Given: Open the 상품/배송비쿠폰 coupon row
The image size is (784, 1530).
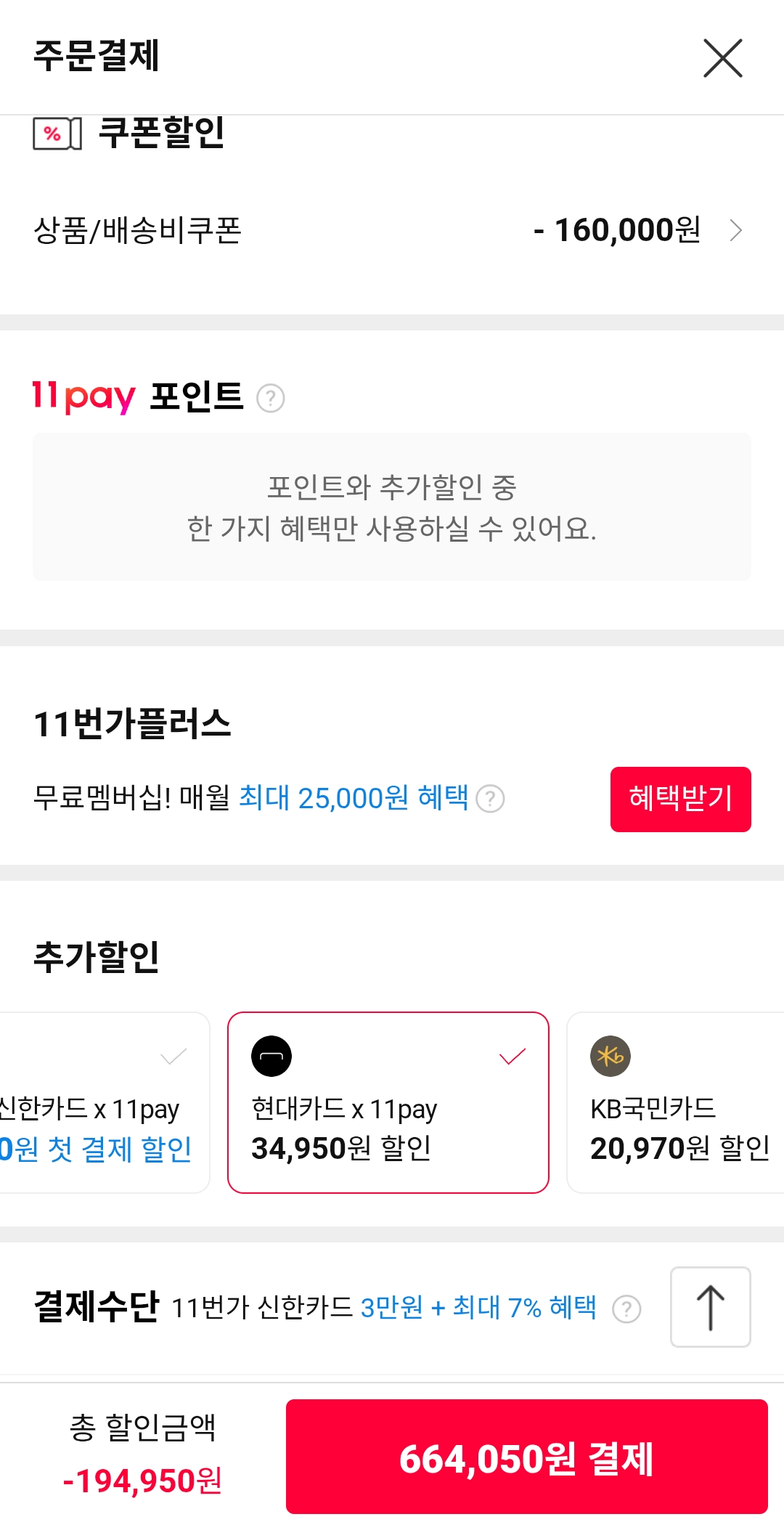Looking at the screenshot, I should 392,231.
